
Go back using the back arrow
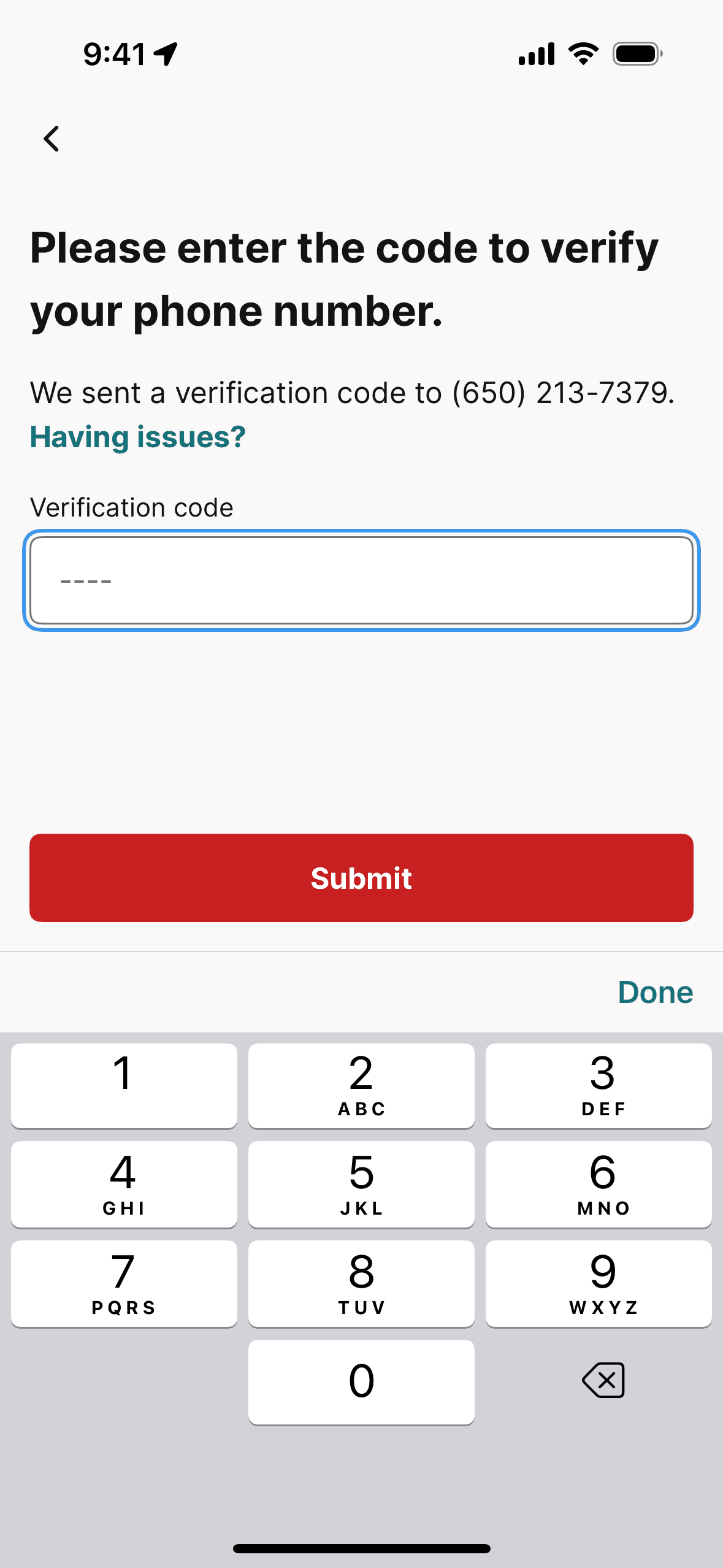coord(52,139)
